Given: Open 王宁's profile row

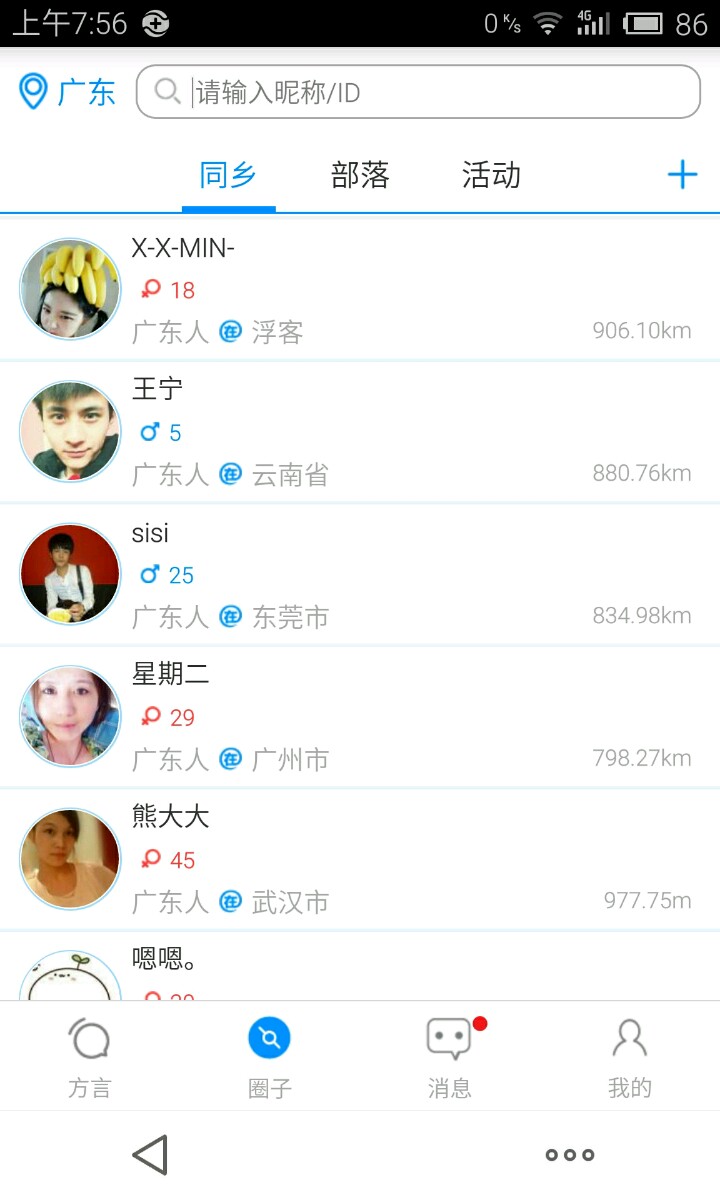Looking at the screenshot, I should point(360,431).
